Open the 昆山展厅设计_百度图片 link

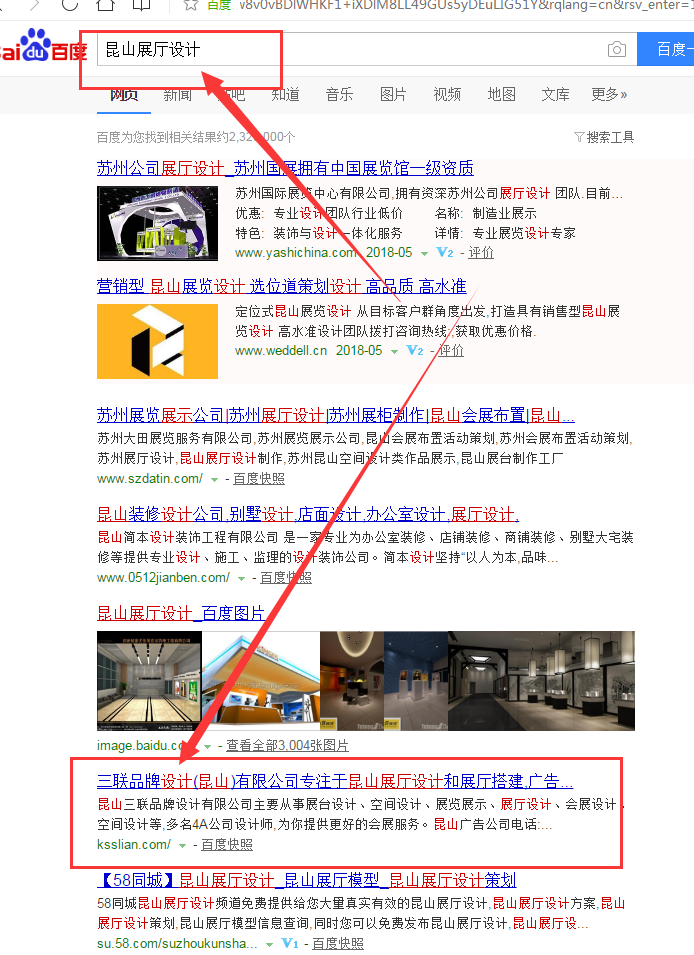(x=181, y=613)
